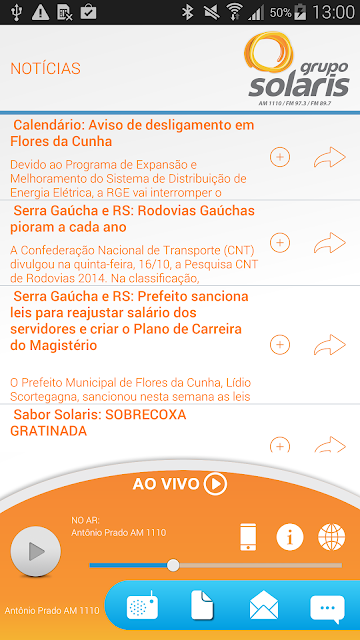The height and width of the screenshot is (640, 360).
Task: Share the Rodovias Gaúchas article
Action: coord(330,243)
